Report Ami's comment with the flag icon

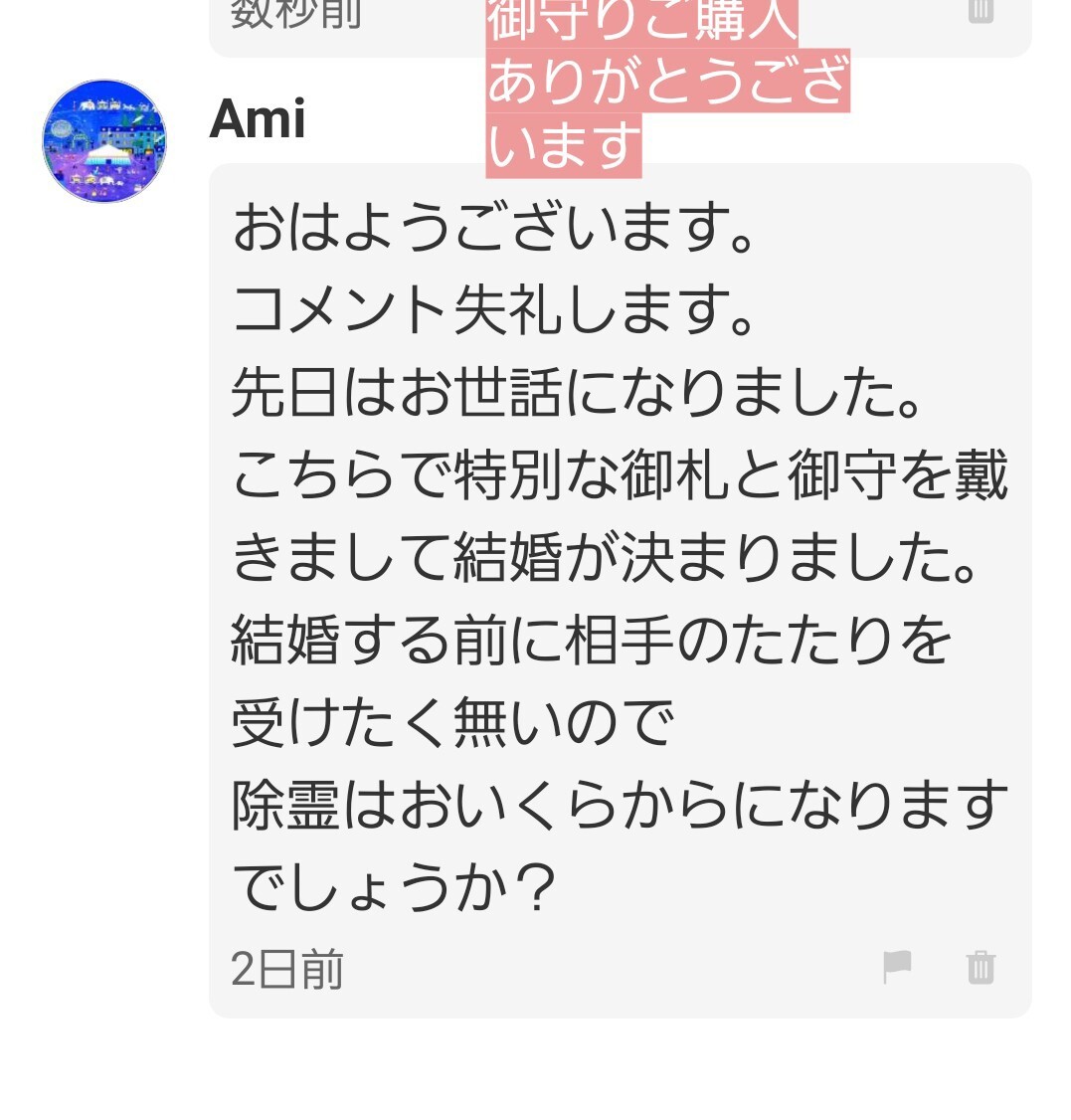[897, 967]
